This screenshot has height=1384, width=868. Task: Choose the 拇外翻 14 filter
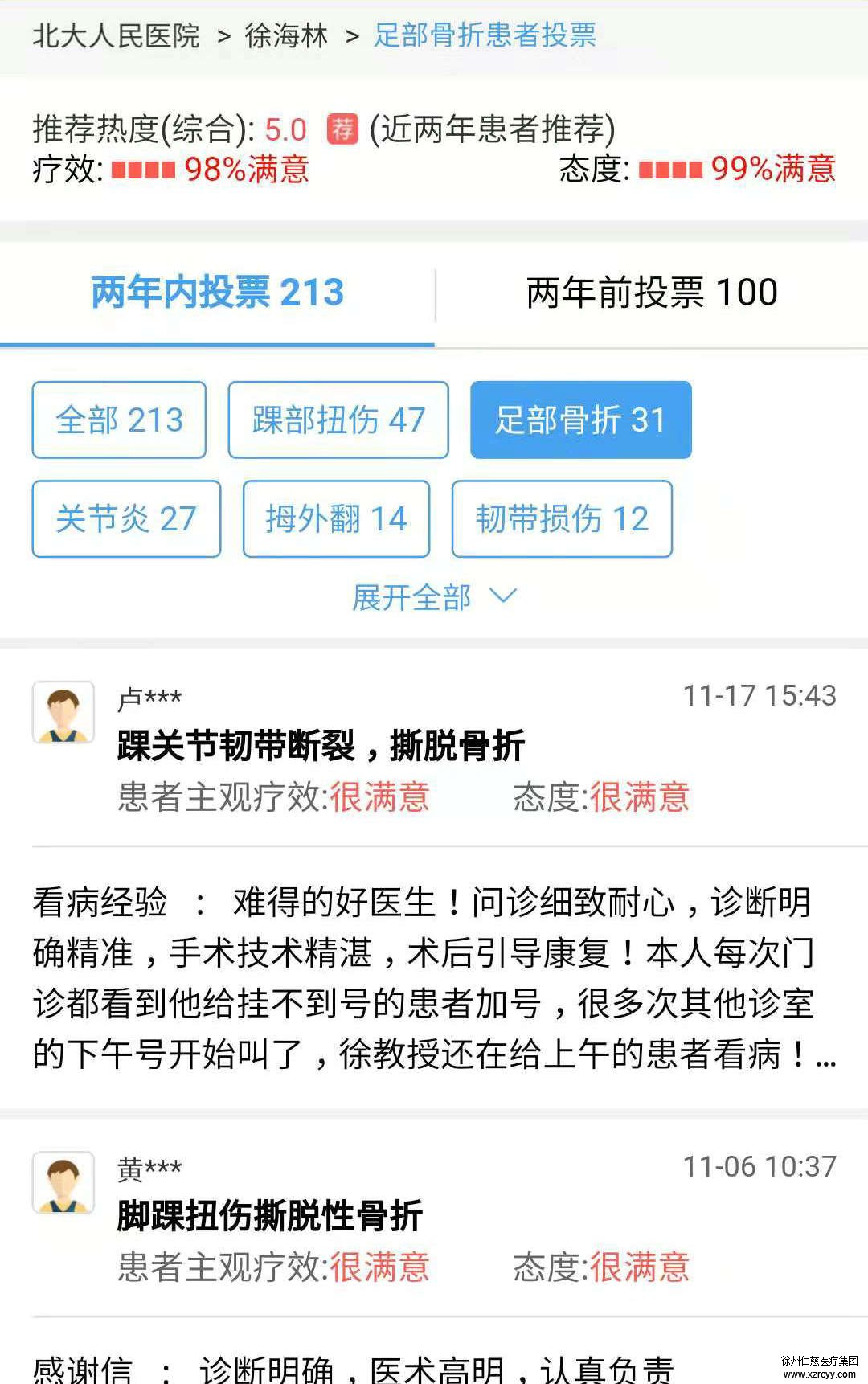pos(336,518)
